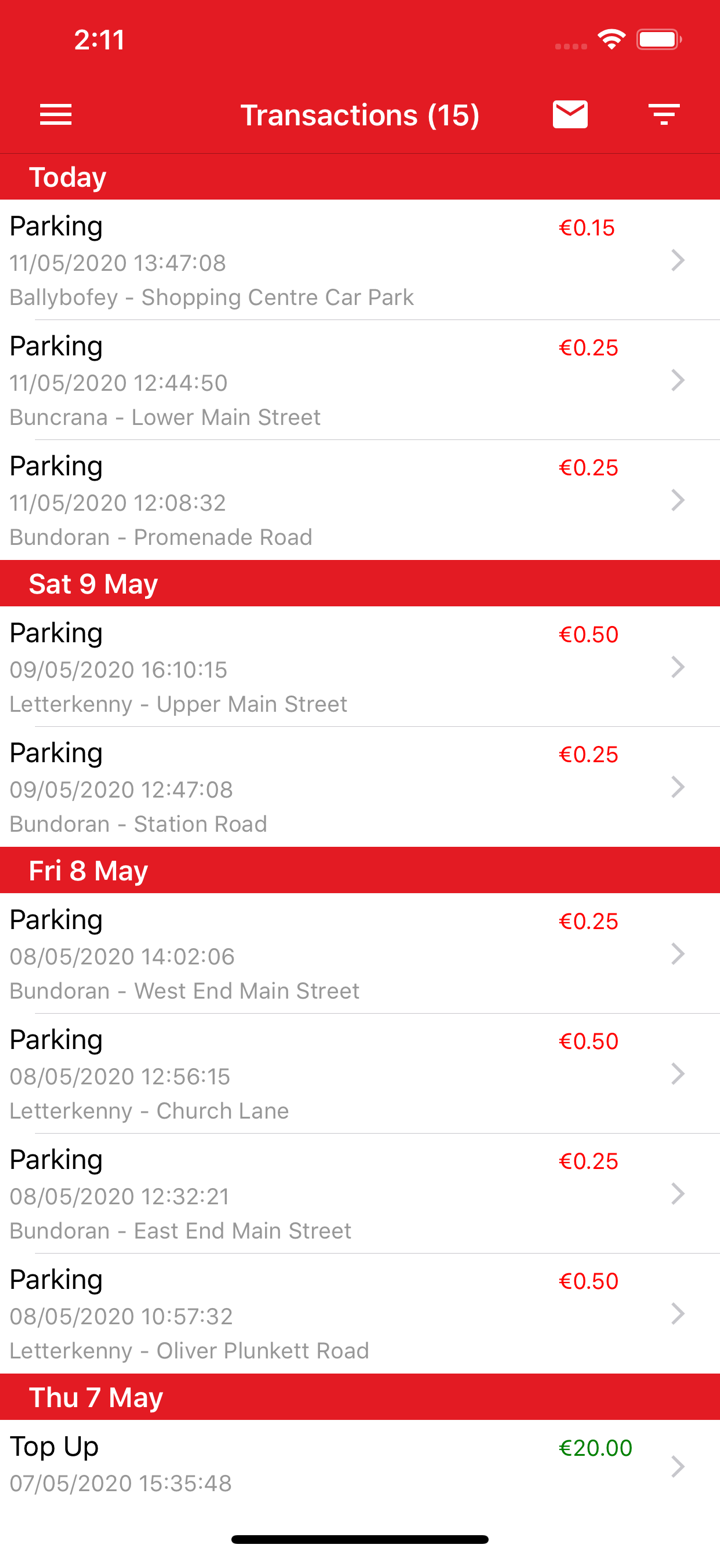720x1558 pixels.
Task: Open the hamburger navigation menu
Action: pyautogui.click(x=55, y=114)
